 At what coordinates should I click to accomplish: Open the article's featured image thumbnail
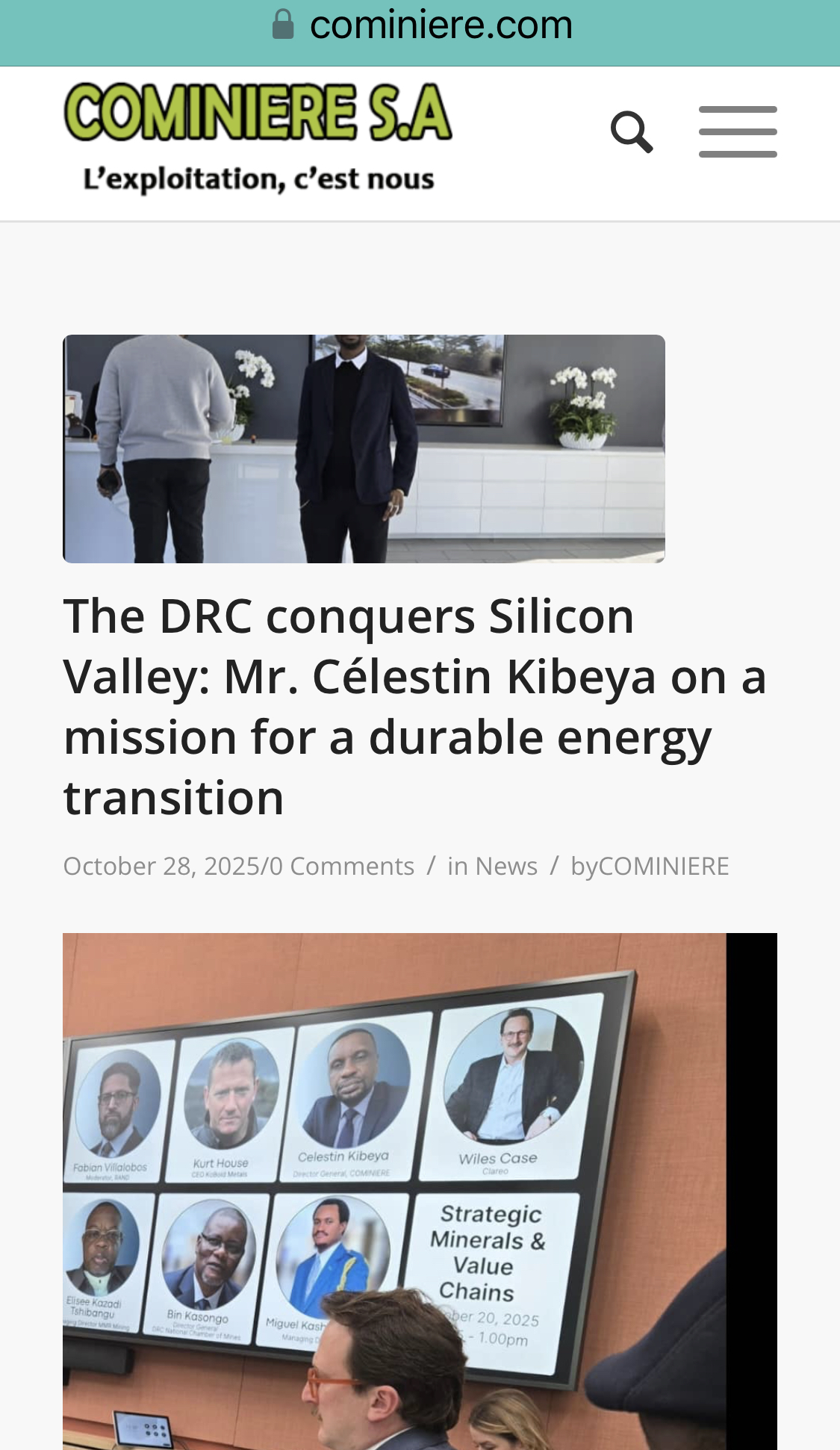pos(364,448)
